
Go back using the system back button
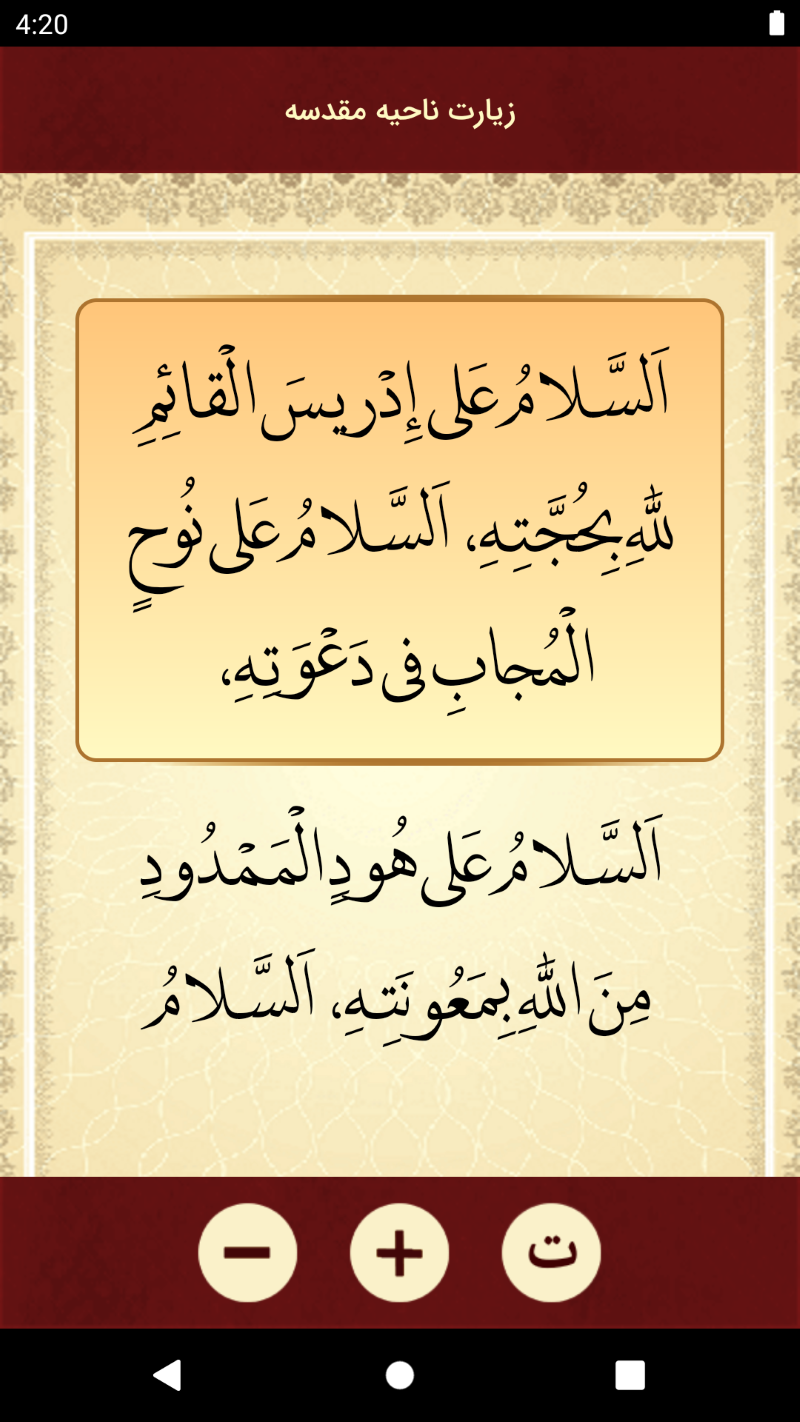(x=167, y=1375)
